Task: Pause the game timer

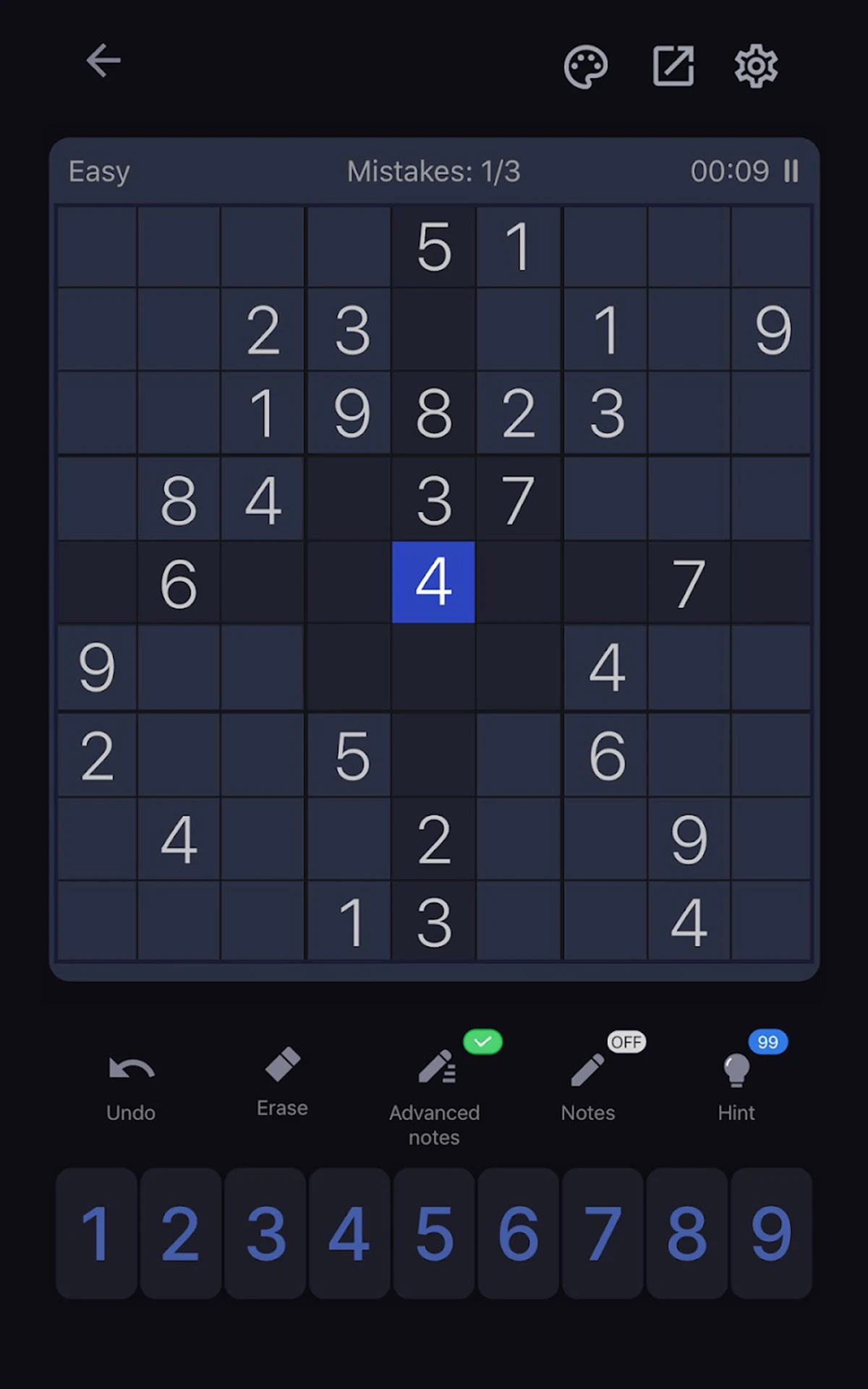Action: tap(791, 171)
